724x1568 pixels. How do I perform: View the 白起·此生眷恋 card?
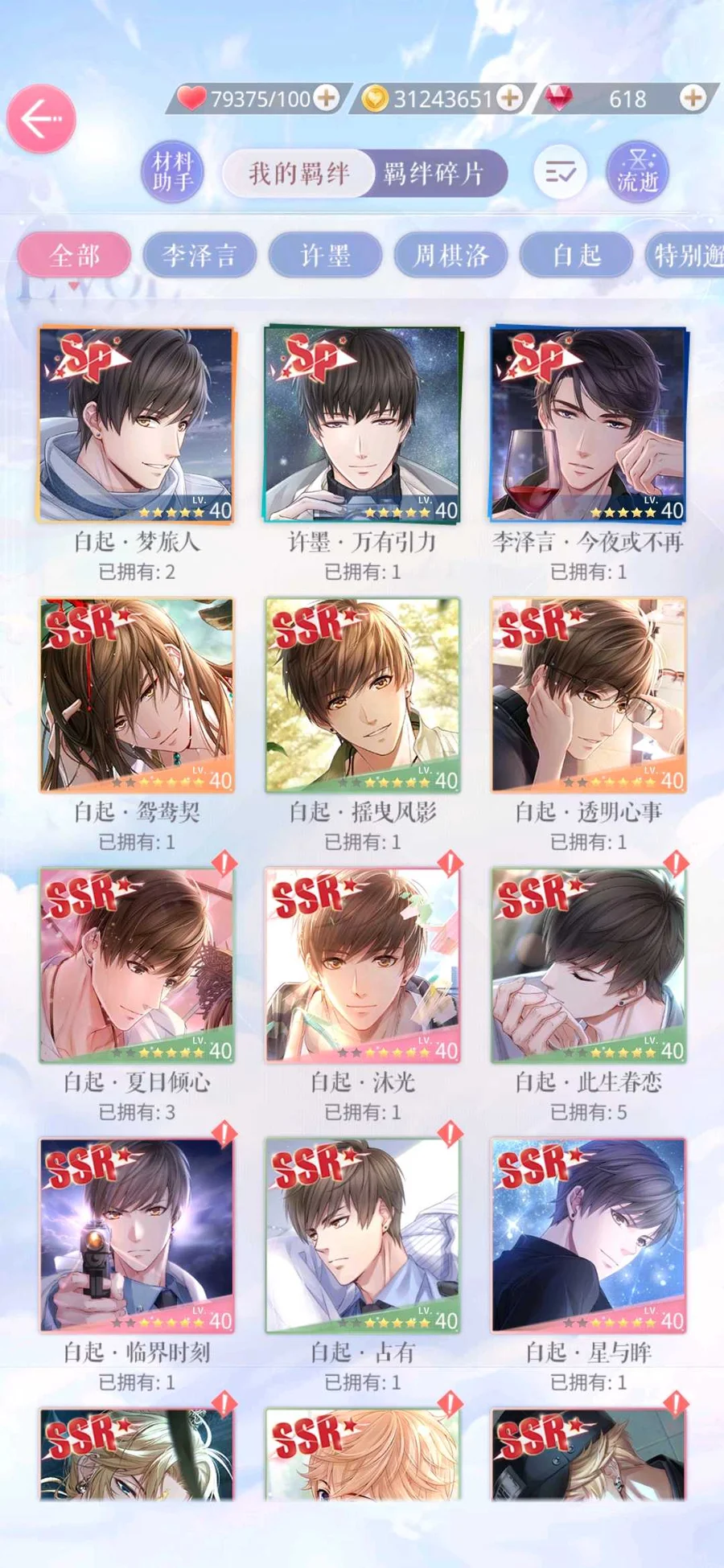click(588, 965)
